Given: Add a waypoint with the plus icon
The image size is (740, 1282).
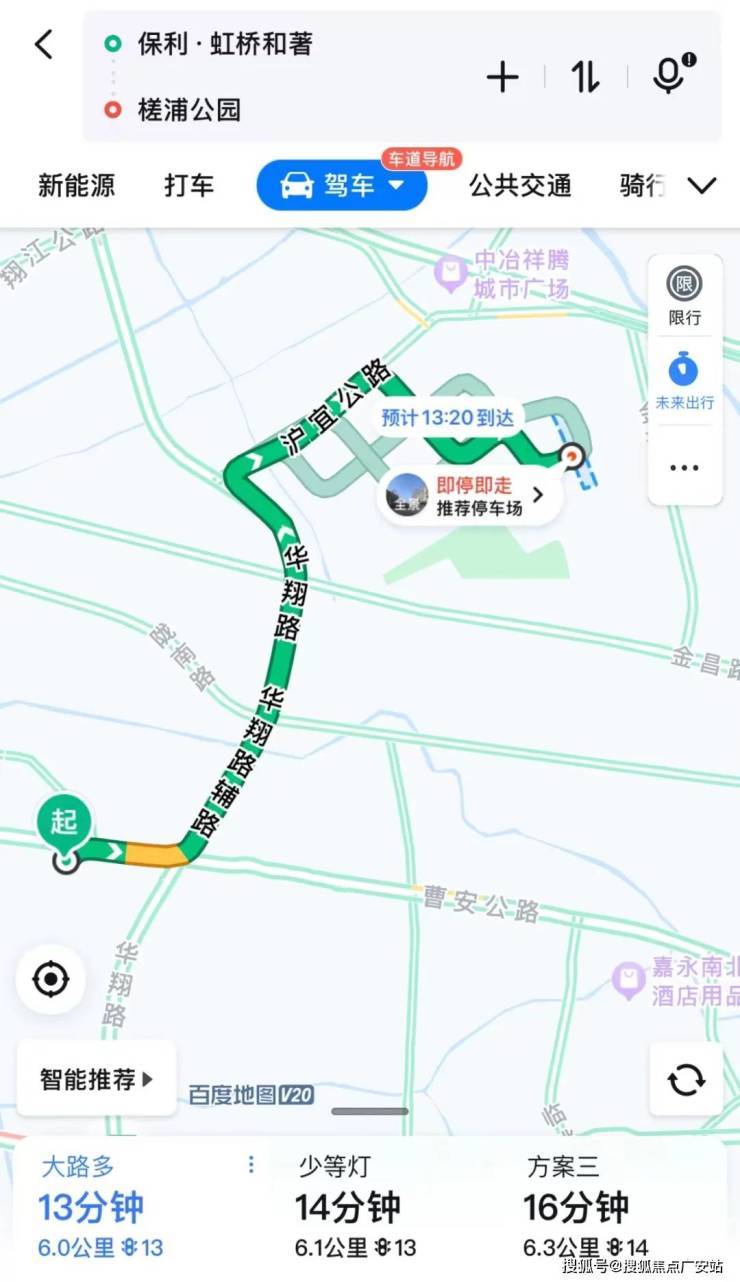Looking at the screenshot, I should click(x=502, y=77).
